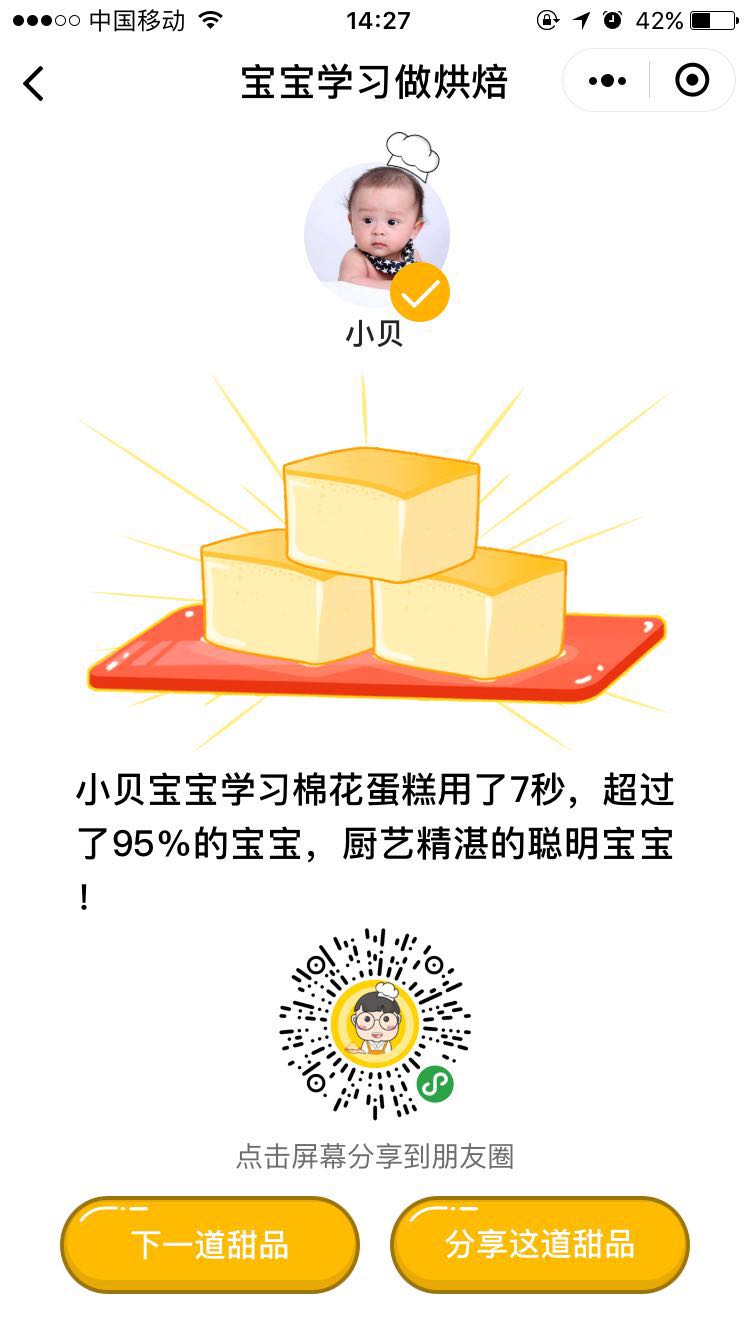Share this dessert via 分享这道甜品
The image size is (750, 1334).
coord(540,1245)
